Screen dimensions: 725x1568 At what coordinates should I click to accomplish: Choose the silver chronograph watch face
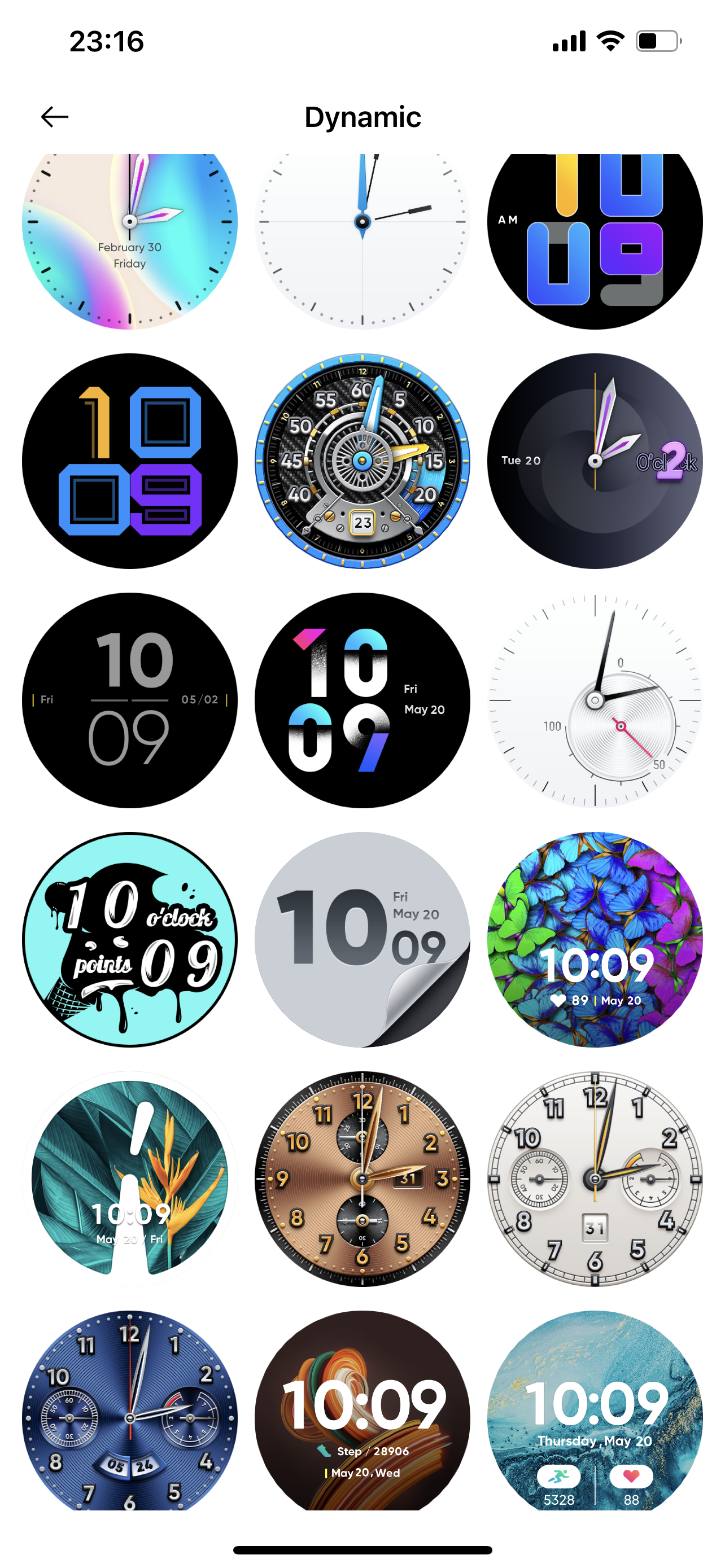(x=595, y=1179)
